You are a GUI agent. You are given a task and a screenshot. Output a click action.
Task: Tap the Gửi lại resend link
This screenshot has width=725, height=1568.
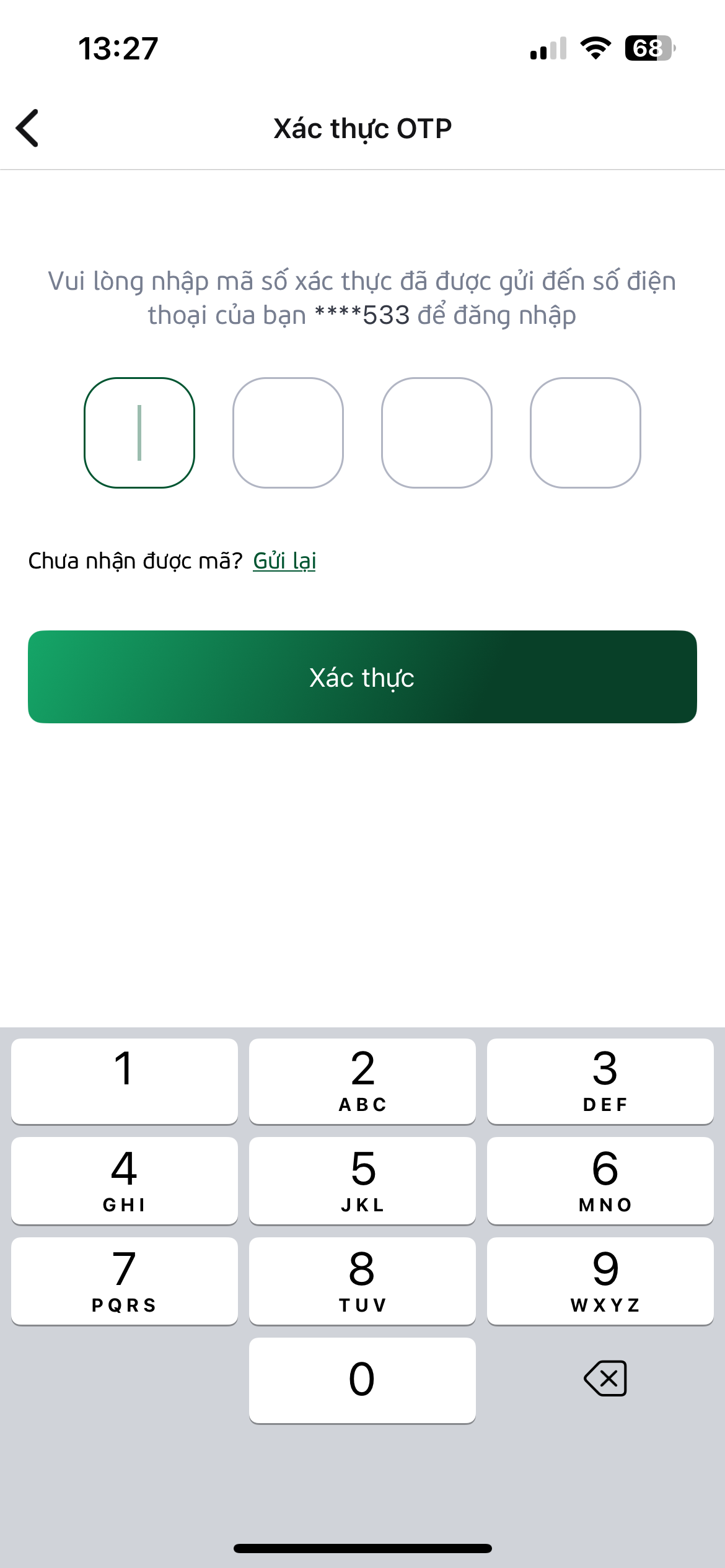(284, 561)
